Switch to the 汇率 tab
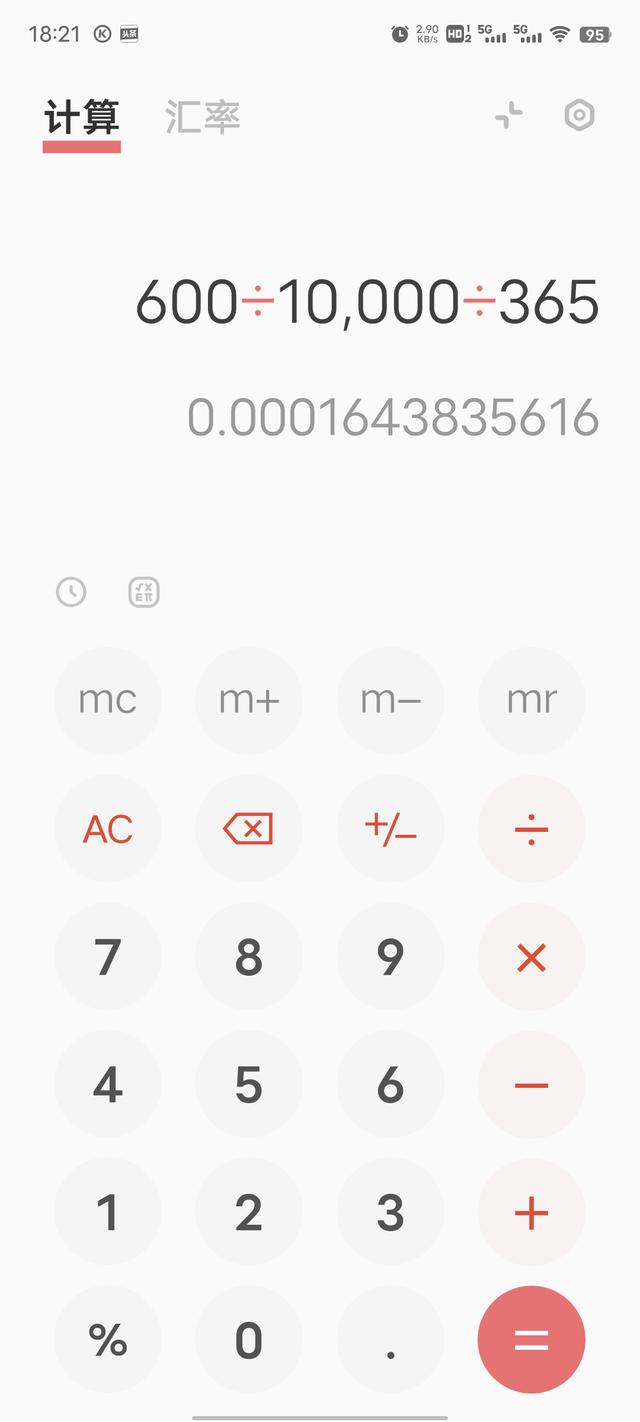The height and width of the screenshot is (1422, 640). click(x=203, y=118)
